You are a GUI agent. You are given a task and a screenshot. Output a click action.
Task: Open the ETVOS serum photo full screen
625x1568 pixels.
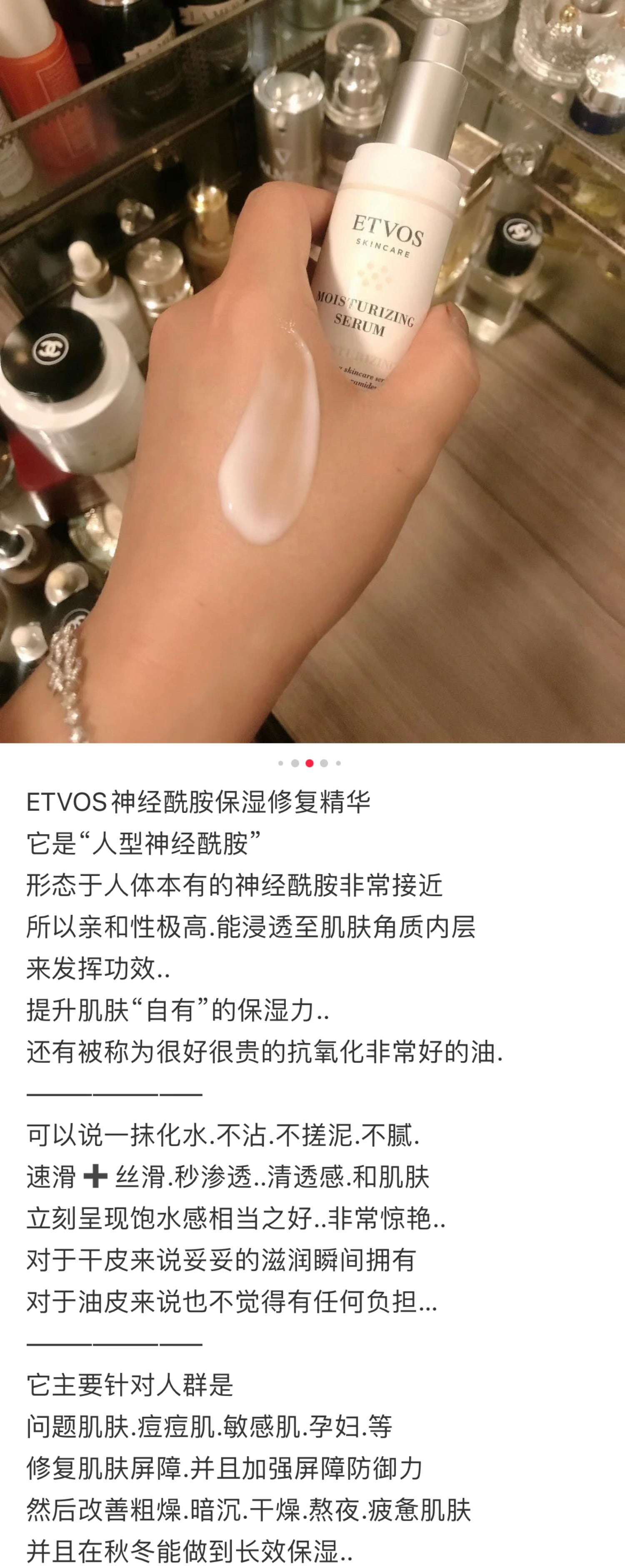312,371
